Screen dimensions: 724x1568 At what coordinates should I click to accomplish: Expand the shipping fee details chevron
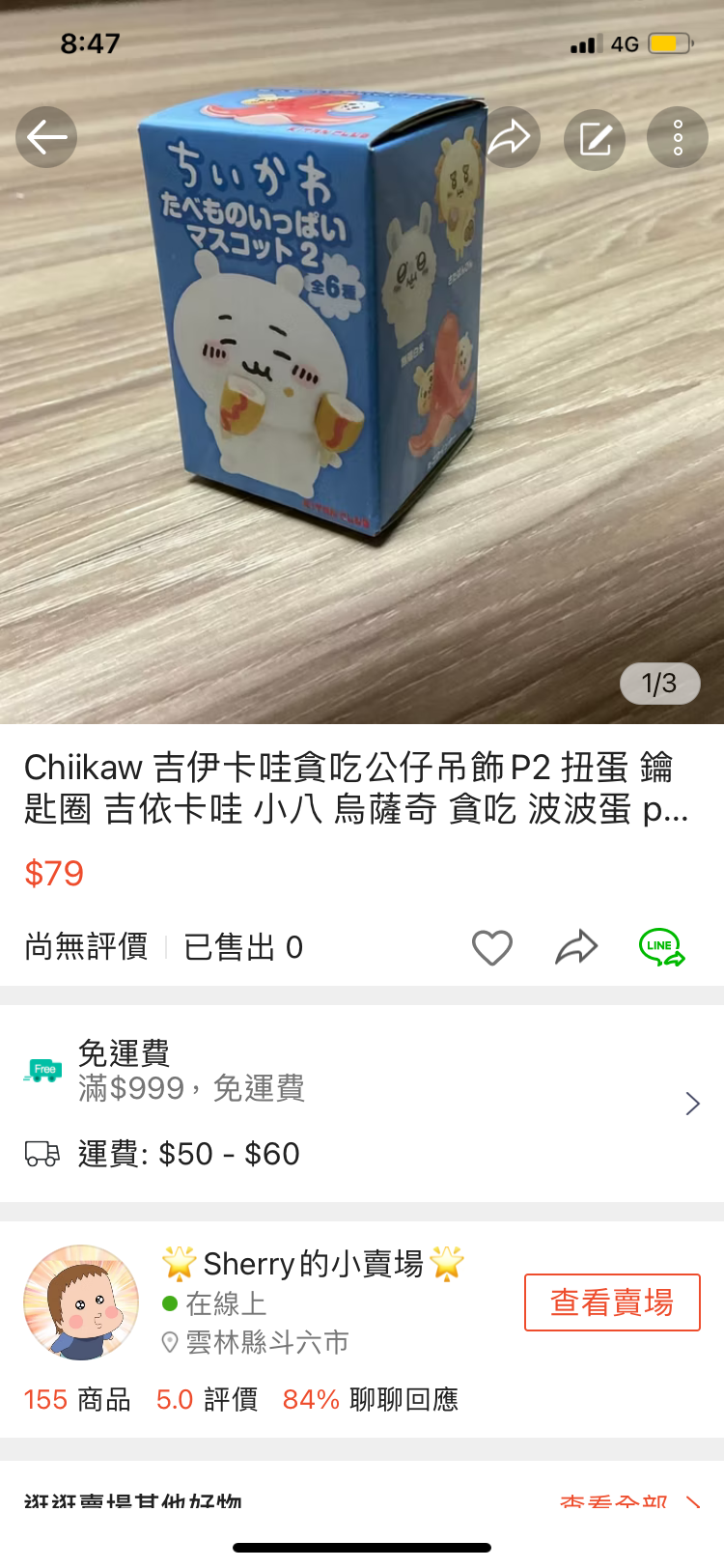(x=692, y=1104)
